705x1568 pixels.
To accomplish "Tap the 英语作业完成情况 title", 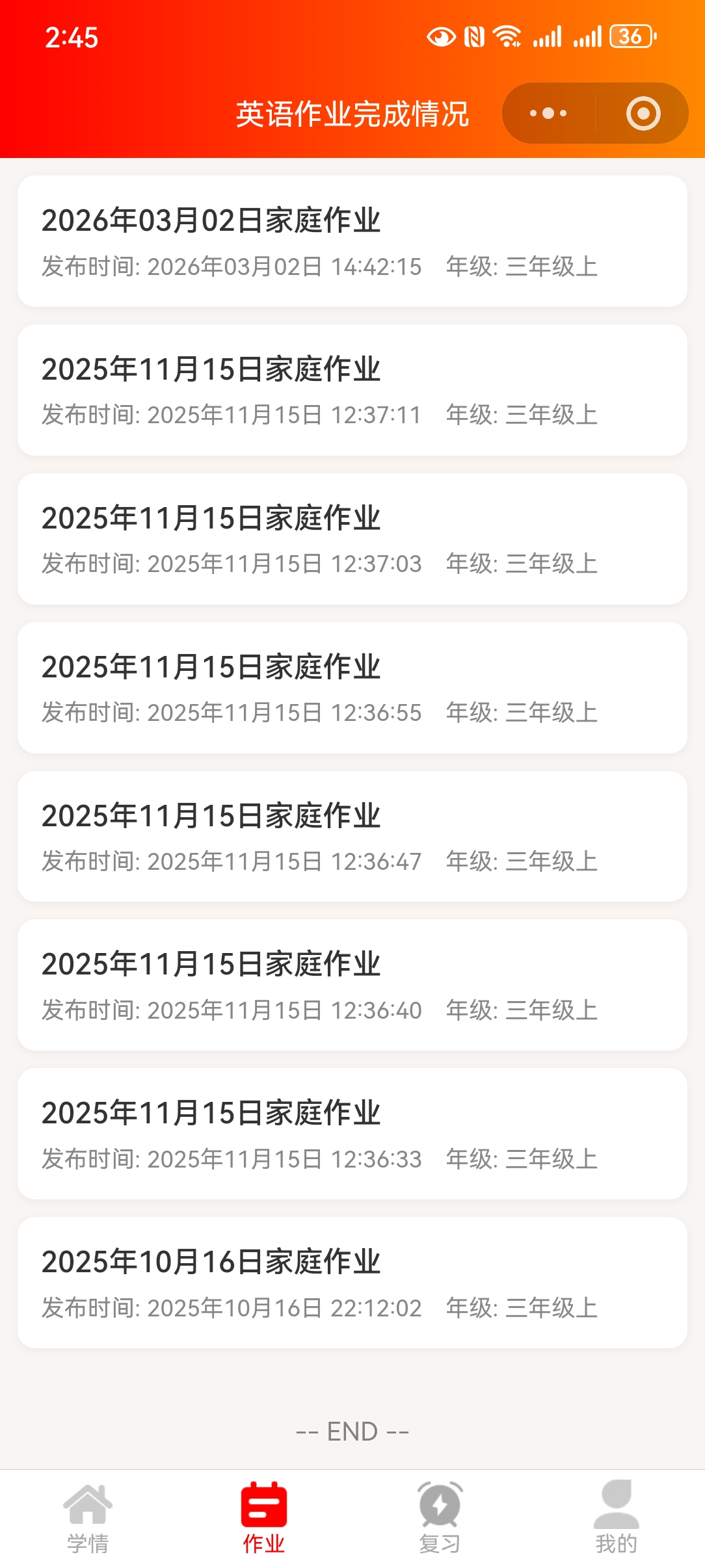I will (x=352, y=112).
